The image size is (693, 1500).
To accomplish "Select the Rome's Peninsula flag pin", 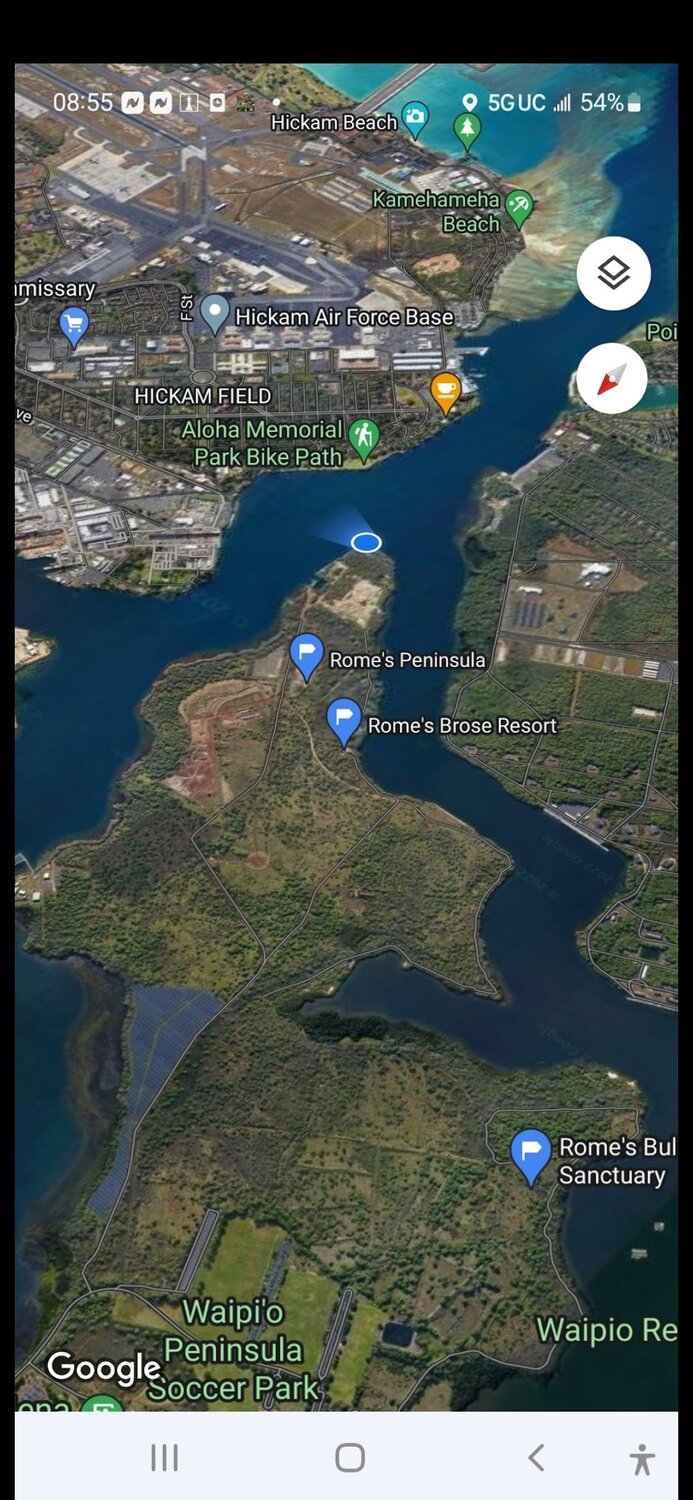I will tap(307, 654).
